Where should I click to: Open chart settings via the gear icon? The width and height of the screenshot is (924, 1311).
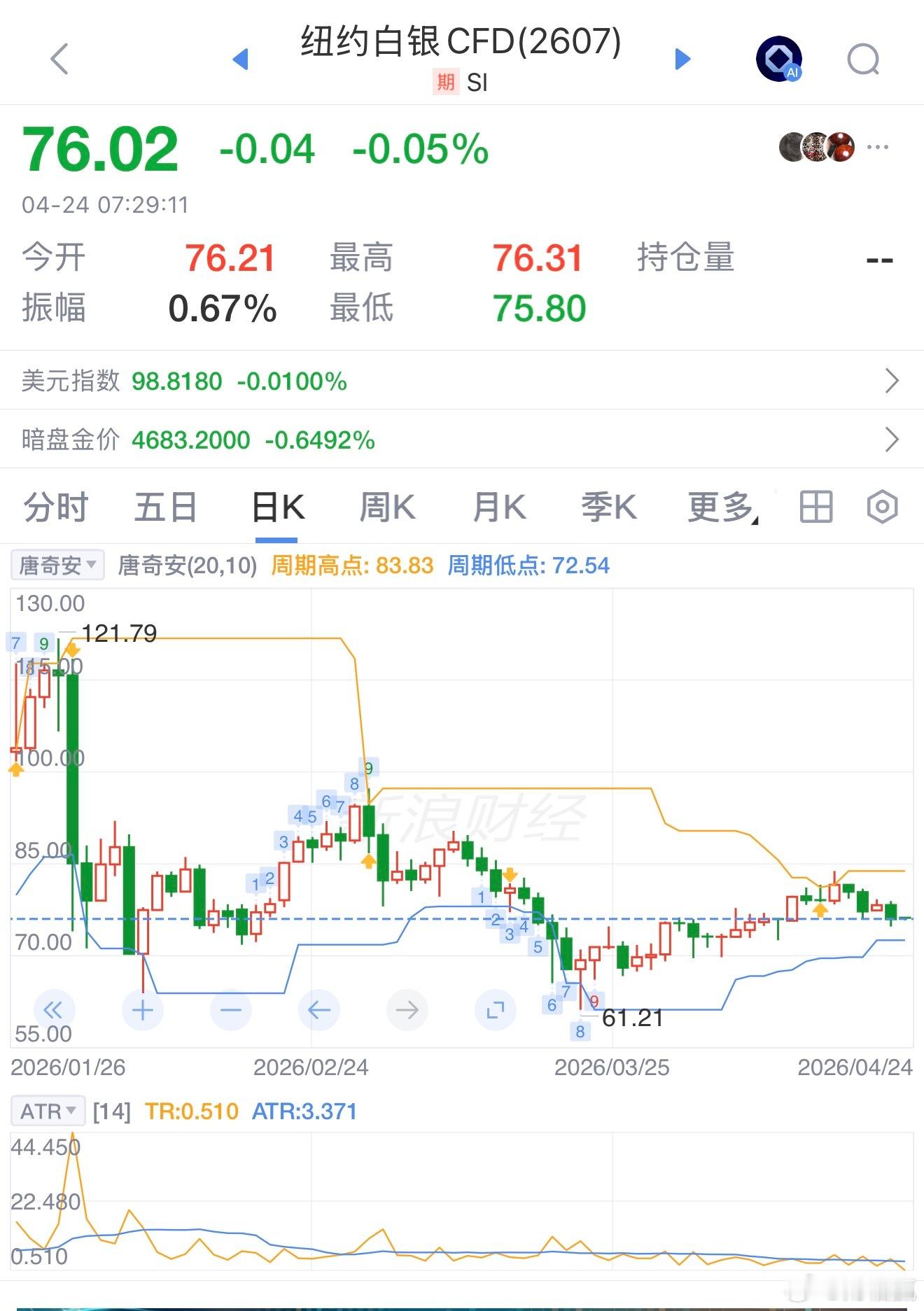(880, 506)
